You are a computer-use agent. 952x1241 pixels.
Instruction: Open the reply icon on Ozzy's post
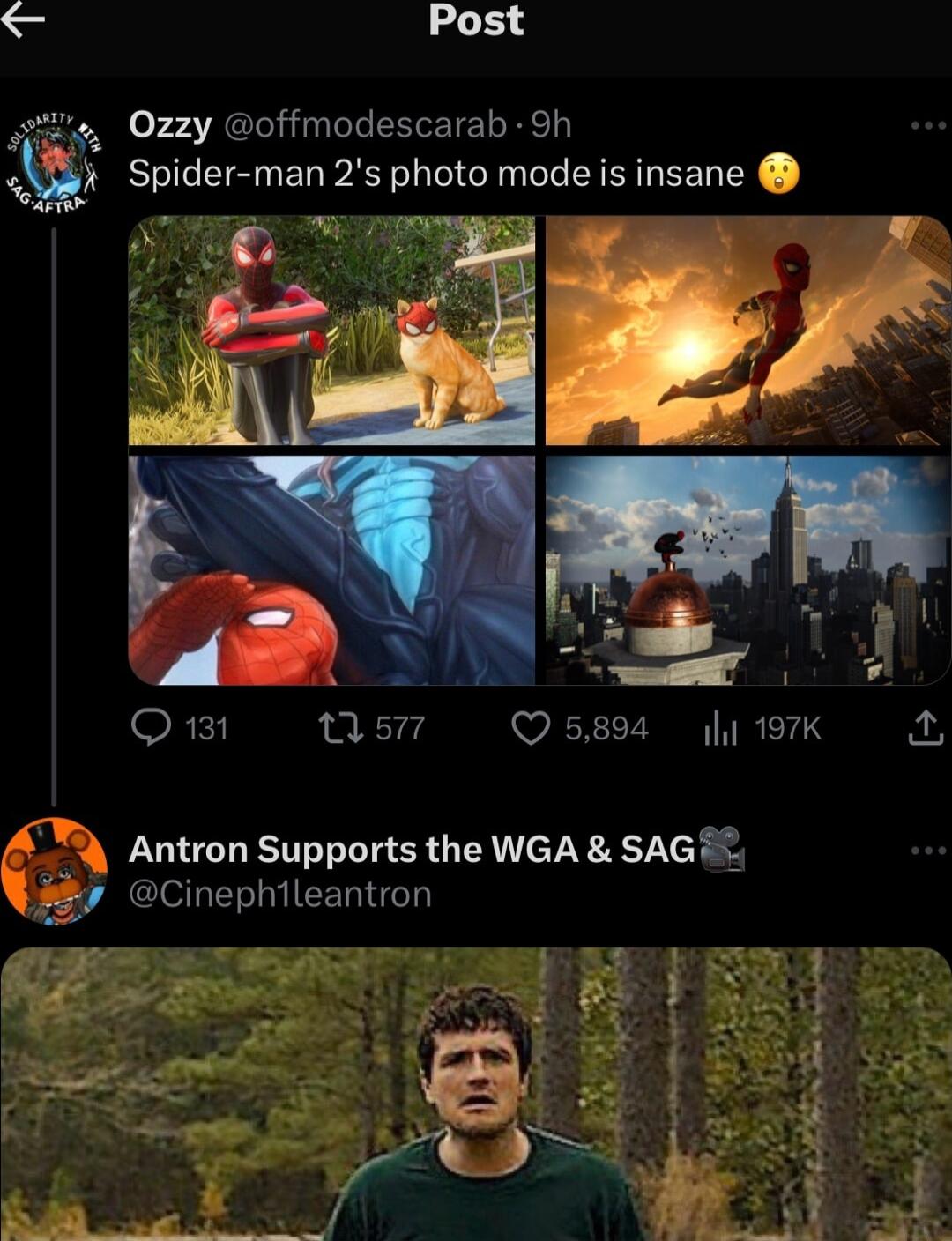tap(154, 727)
